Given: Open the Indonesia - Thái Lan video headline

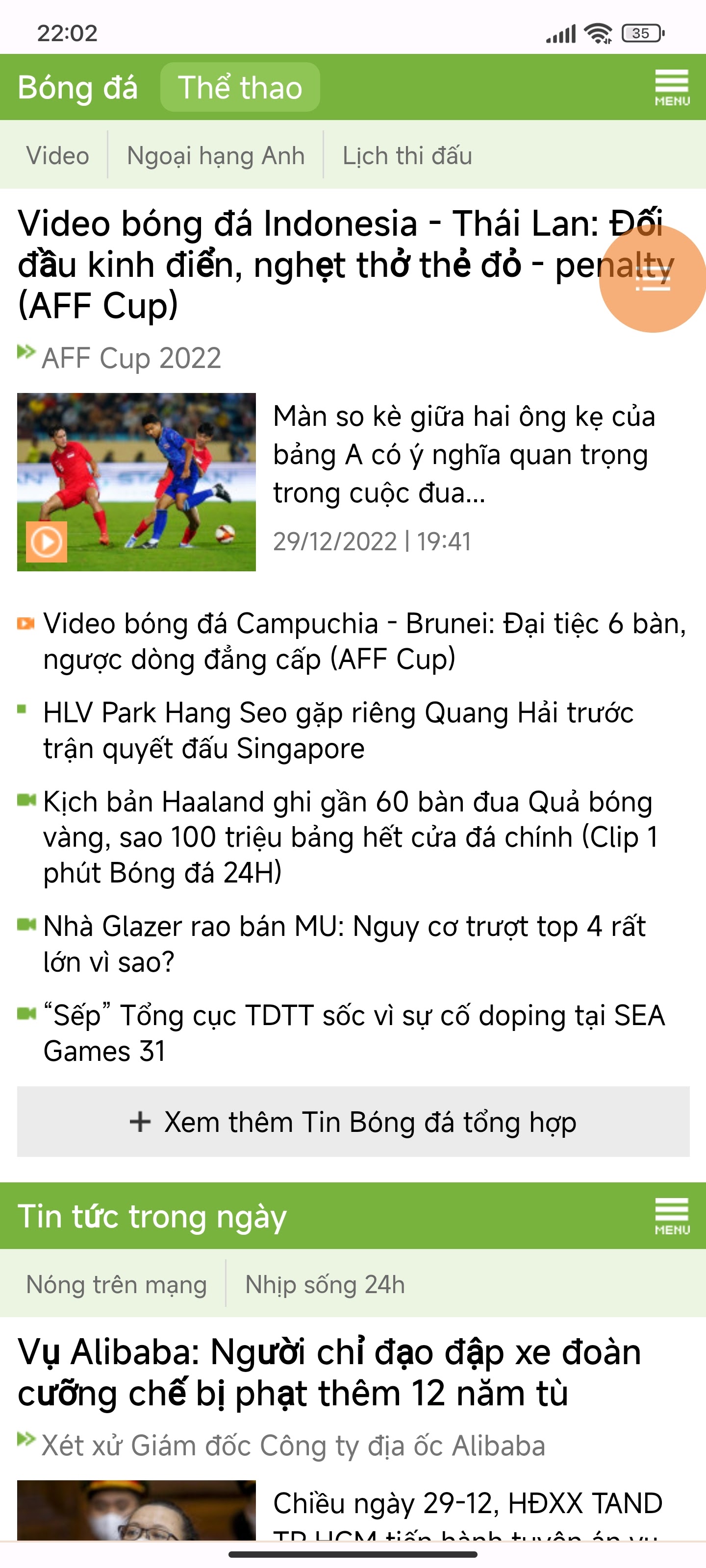Looking at the screenshot, I should pos(341,264).
